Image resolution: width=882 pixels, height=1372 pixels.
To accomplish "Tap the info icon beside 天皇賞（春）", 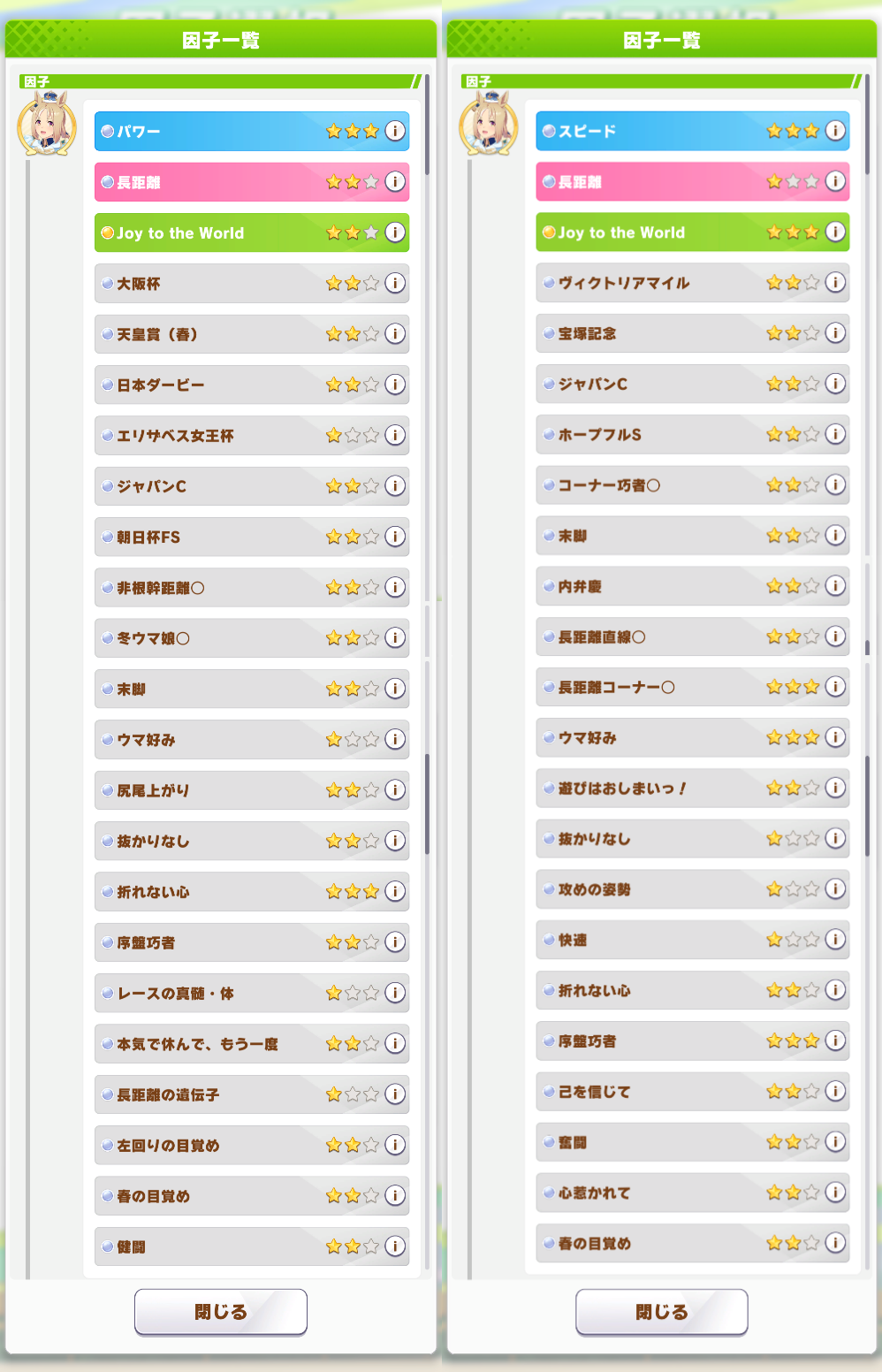I will [395, 334].
